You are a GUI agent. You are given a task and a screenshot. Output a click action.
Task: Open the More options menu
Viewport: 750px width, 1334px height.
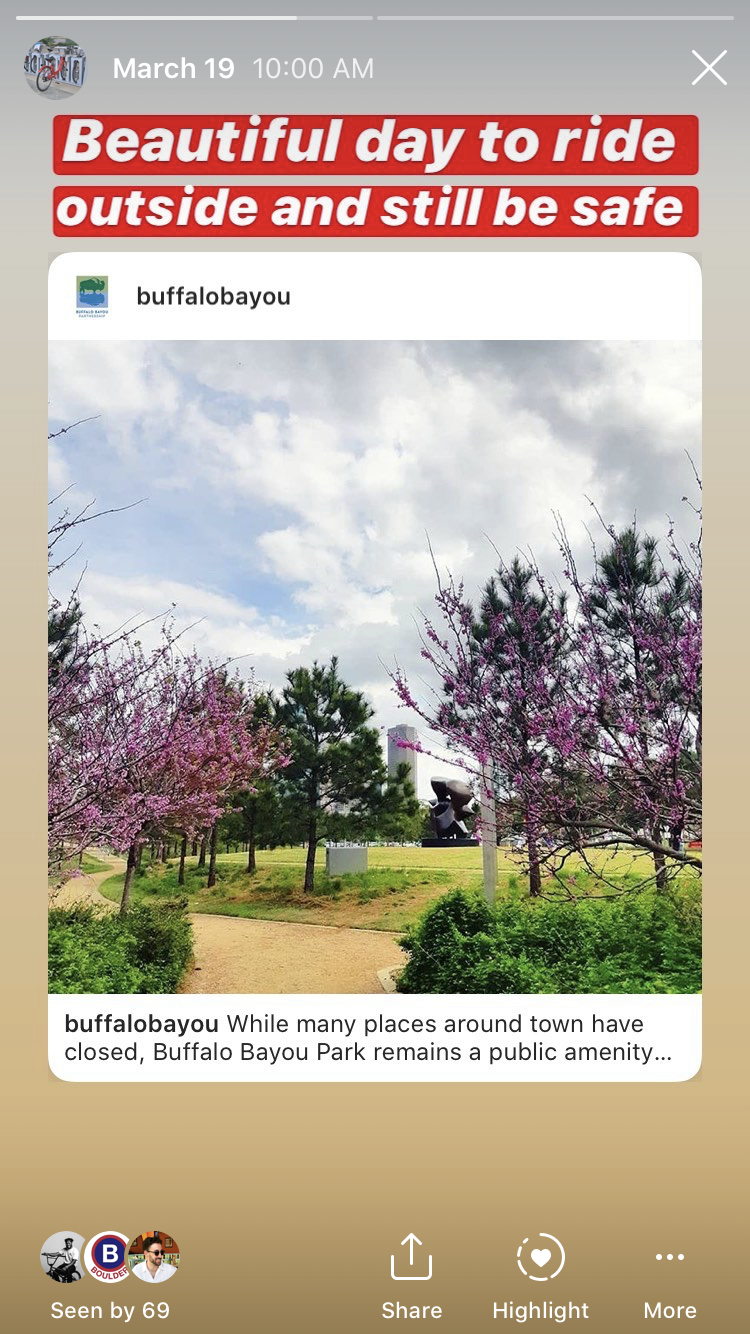pyautogui.click(x=669, y=1276)
